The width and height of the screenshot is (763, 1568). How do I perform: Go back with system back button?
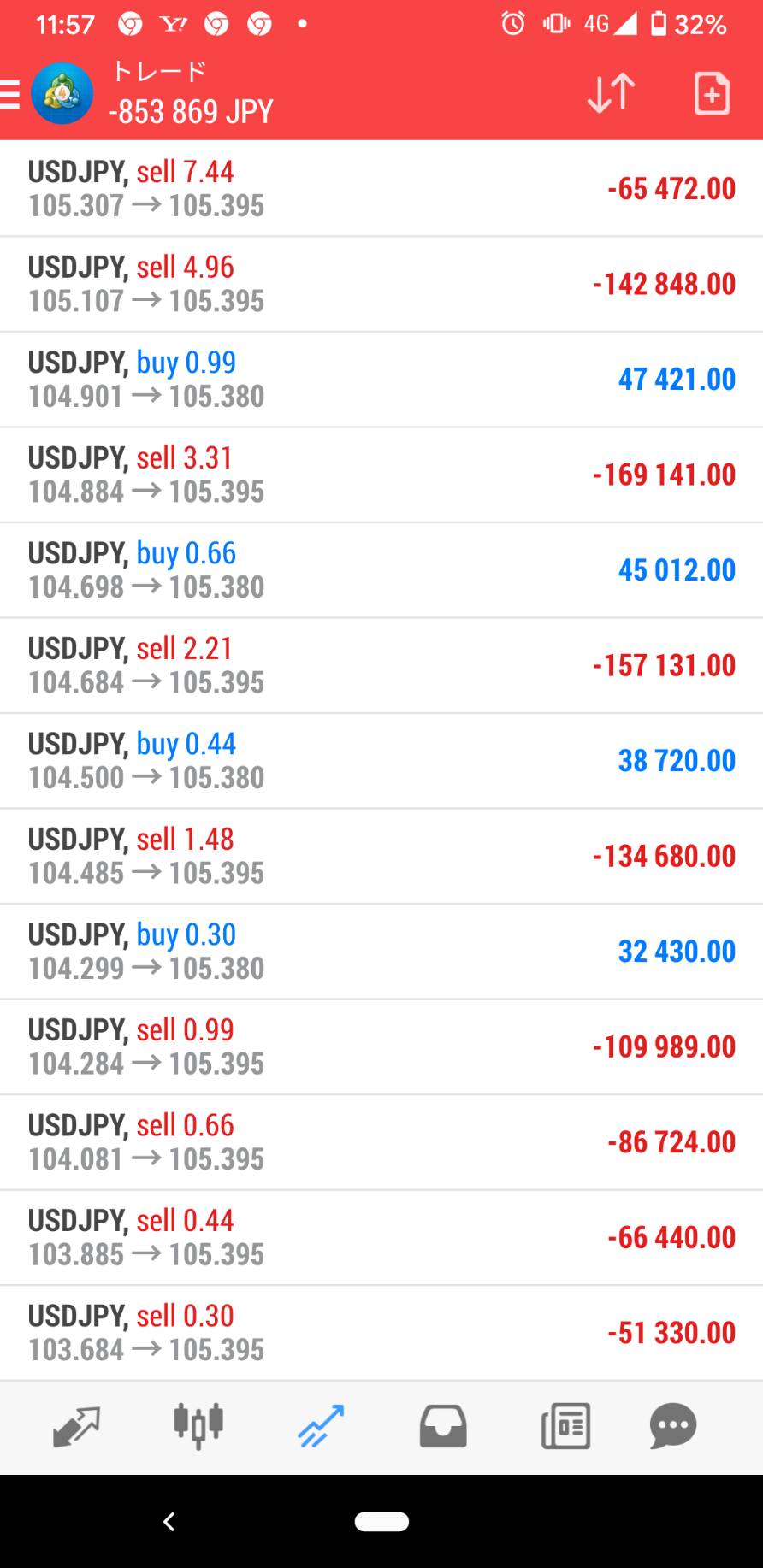coord(169,1522)
